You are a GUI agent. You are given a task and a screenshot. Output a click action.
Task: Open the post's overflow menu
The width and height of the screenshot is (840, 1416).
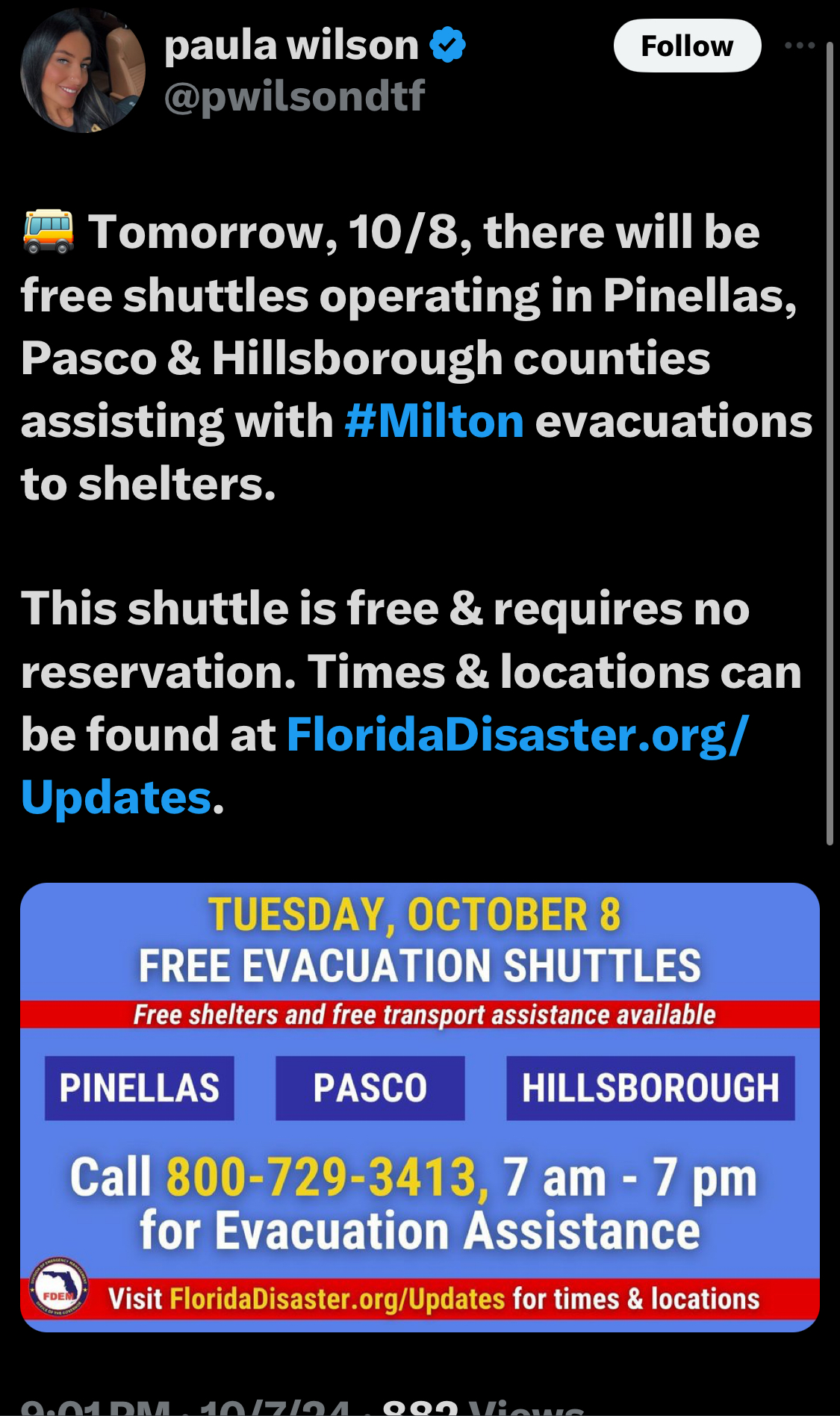(799, 46)
